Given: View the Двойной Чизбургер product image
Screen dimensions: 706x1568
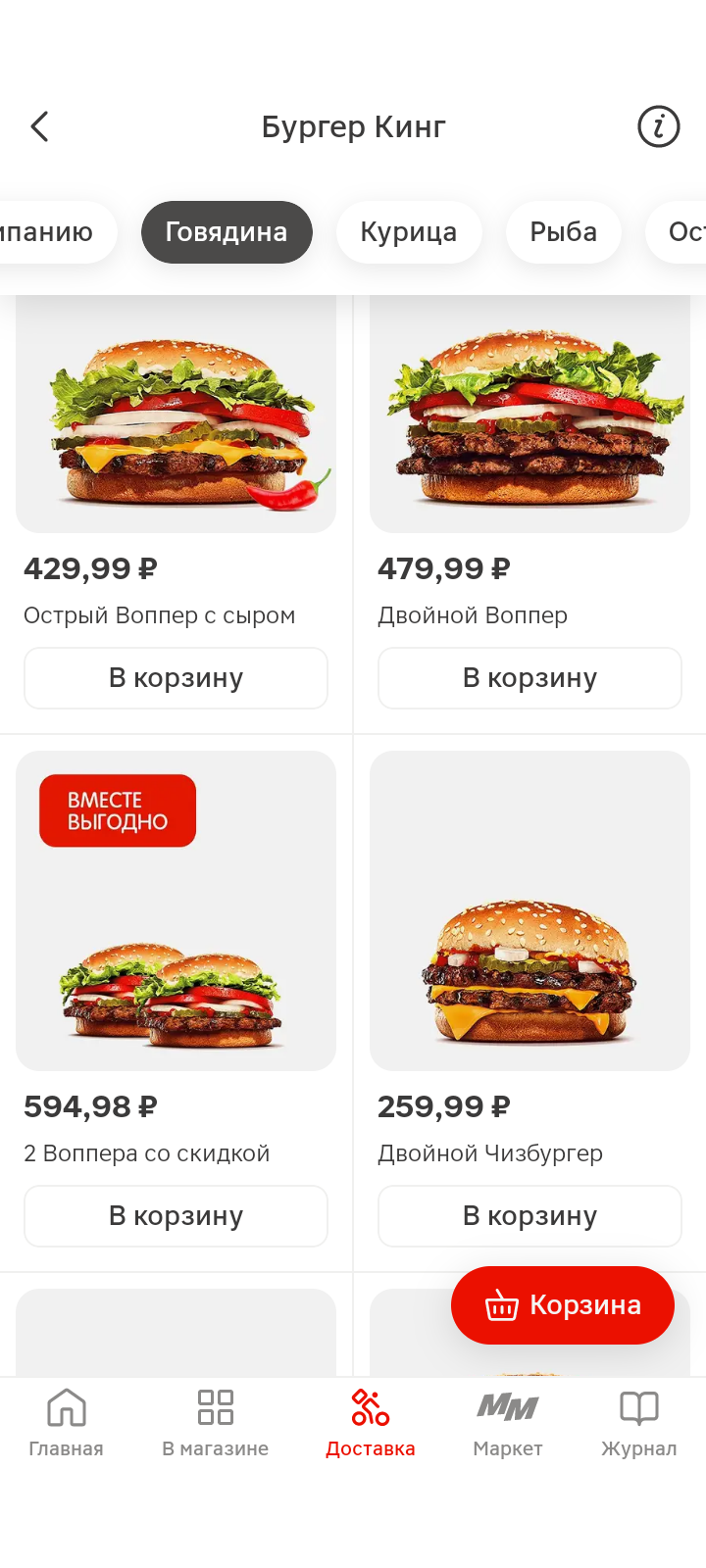Looking at the screenshot, I should click(529, 911).
